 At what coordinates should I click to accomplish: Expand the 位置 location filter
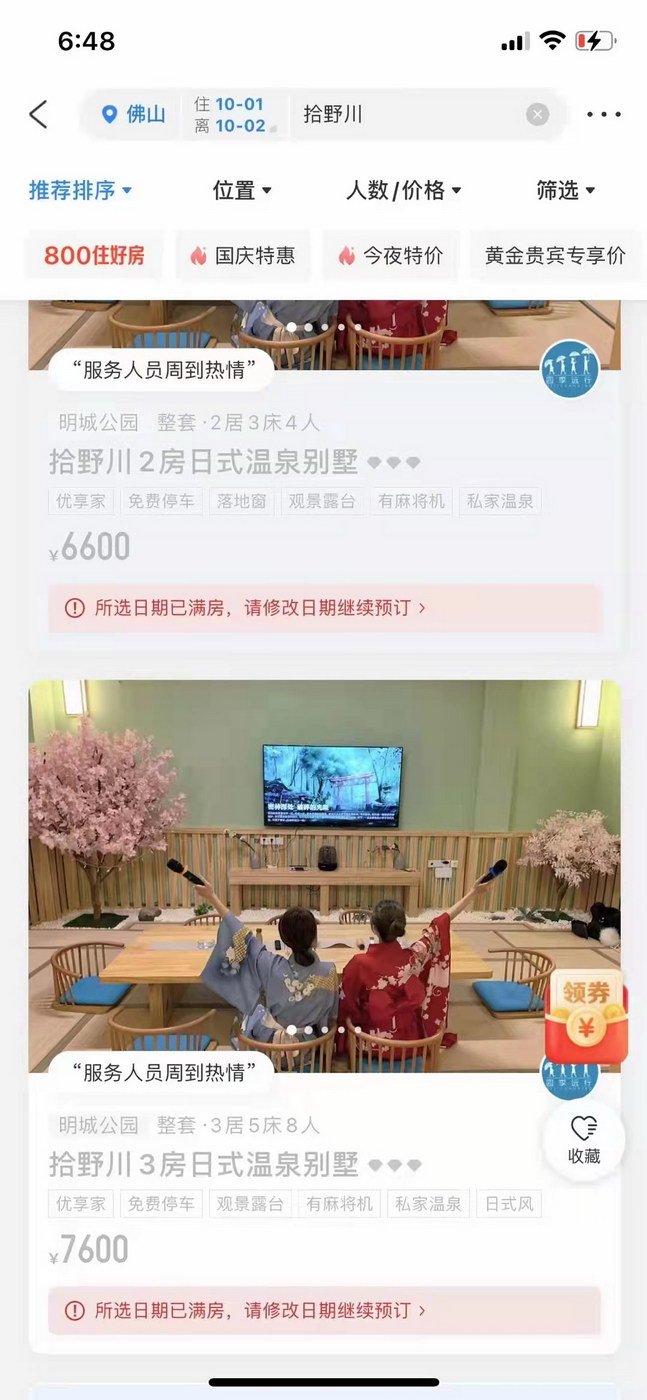(242, 190)
